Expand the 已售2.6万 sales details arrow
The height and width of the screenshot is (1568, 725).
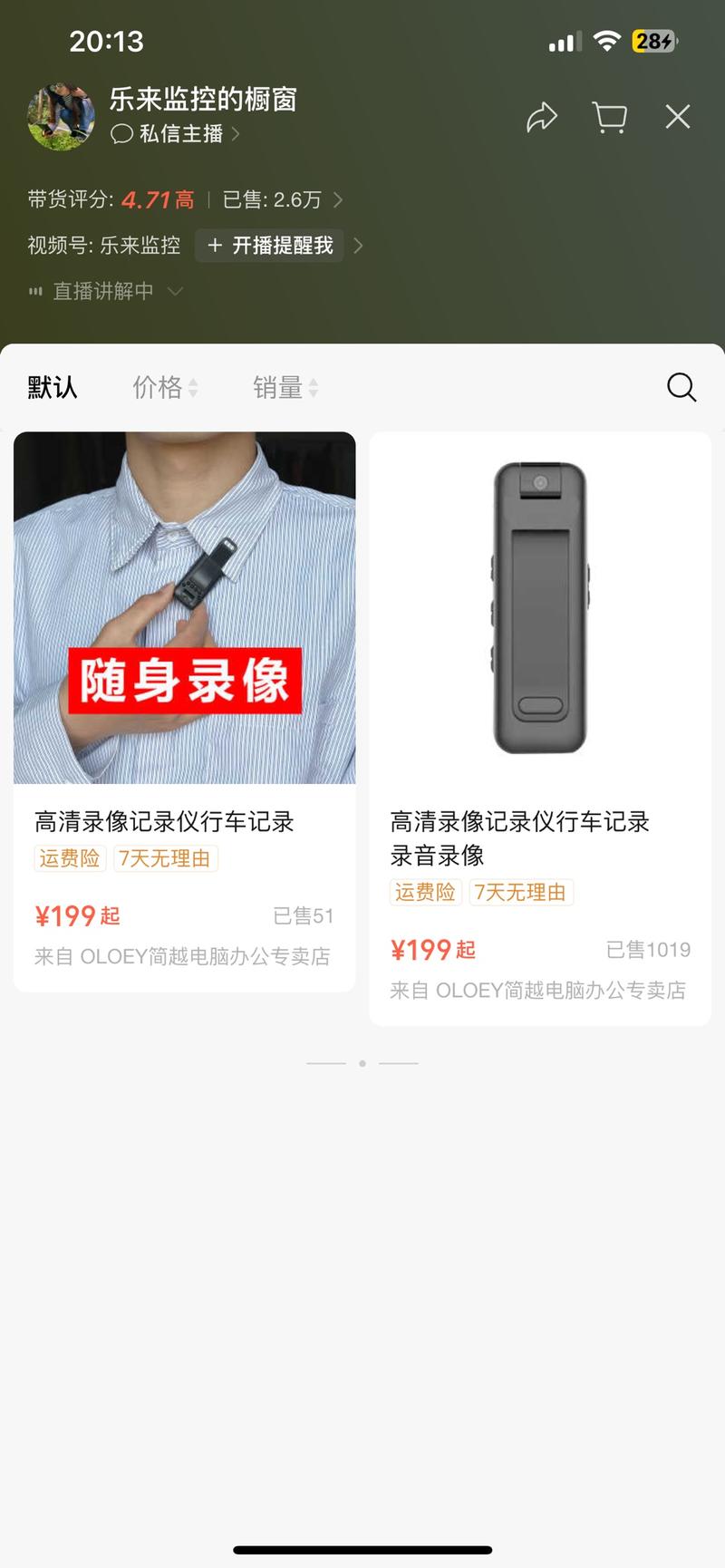click(x=336, y=199)
